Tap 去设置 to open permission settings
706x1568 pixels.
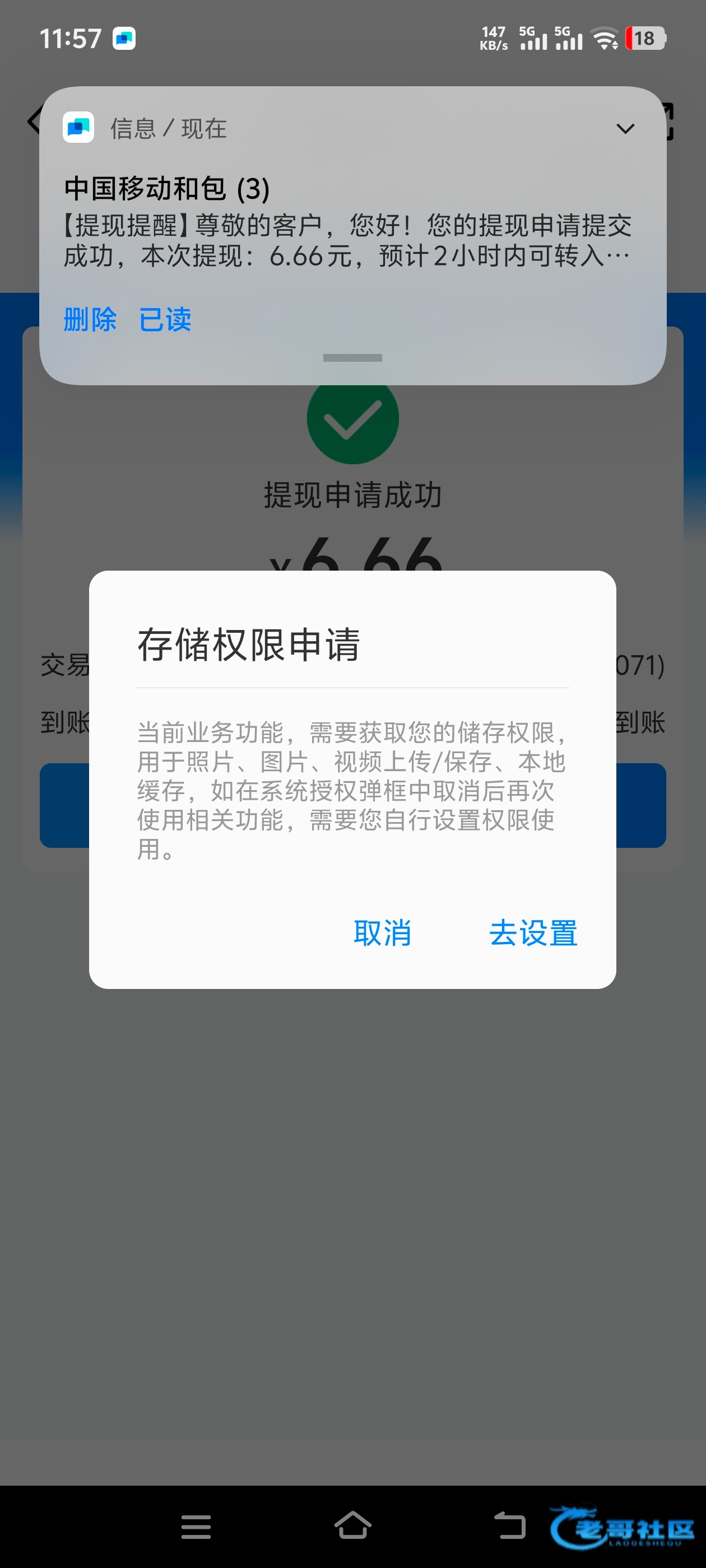click(533, 932)
